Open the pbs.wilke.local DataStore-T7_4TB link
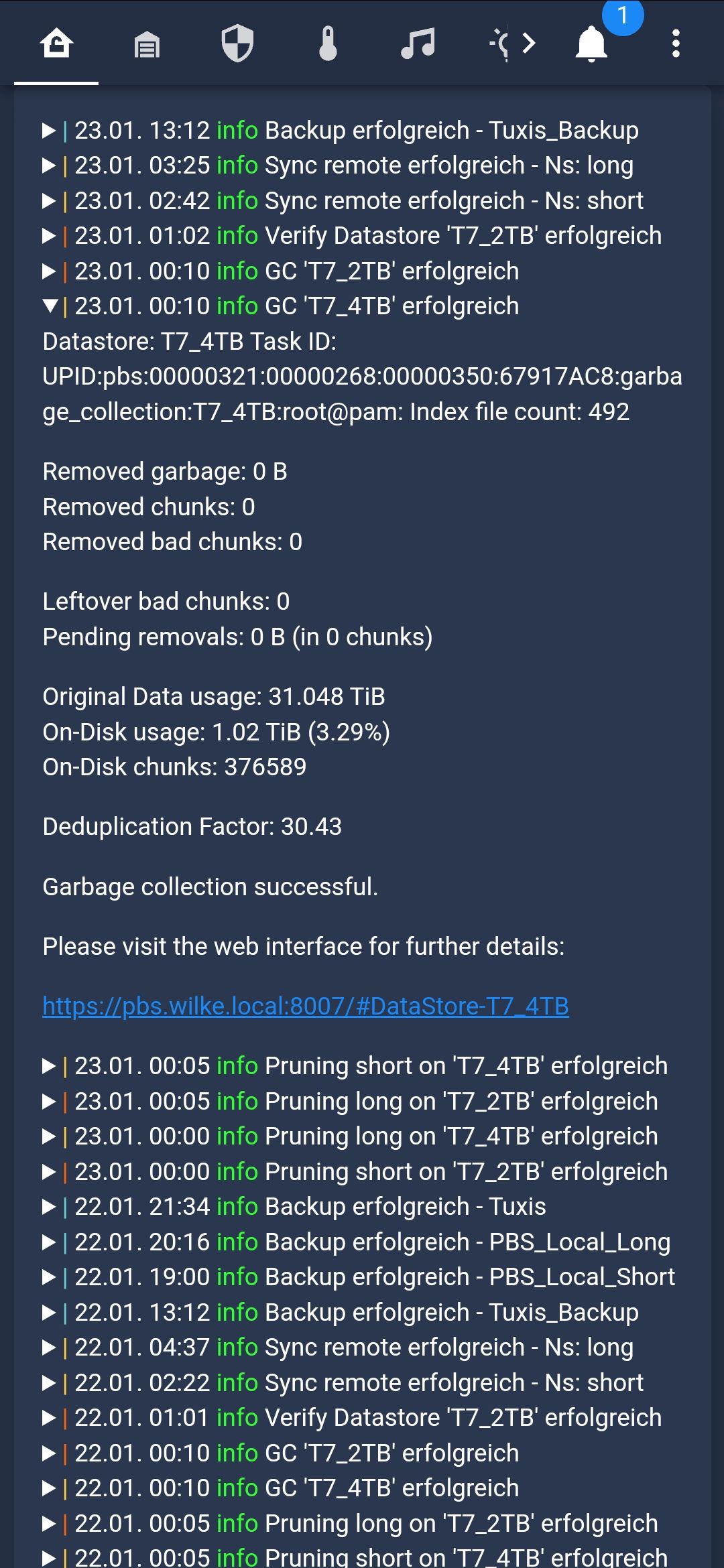 click(x=306, y=1006)
